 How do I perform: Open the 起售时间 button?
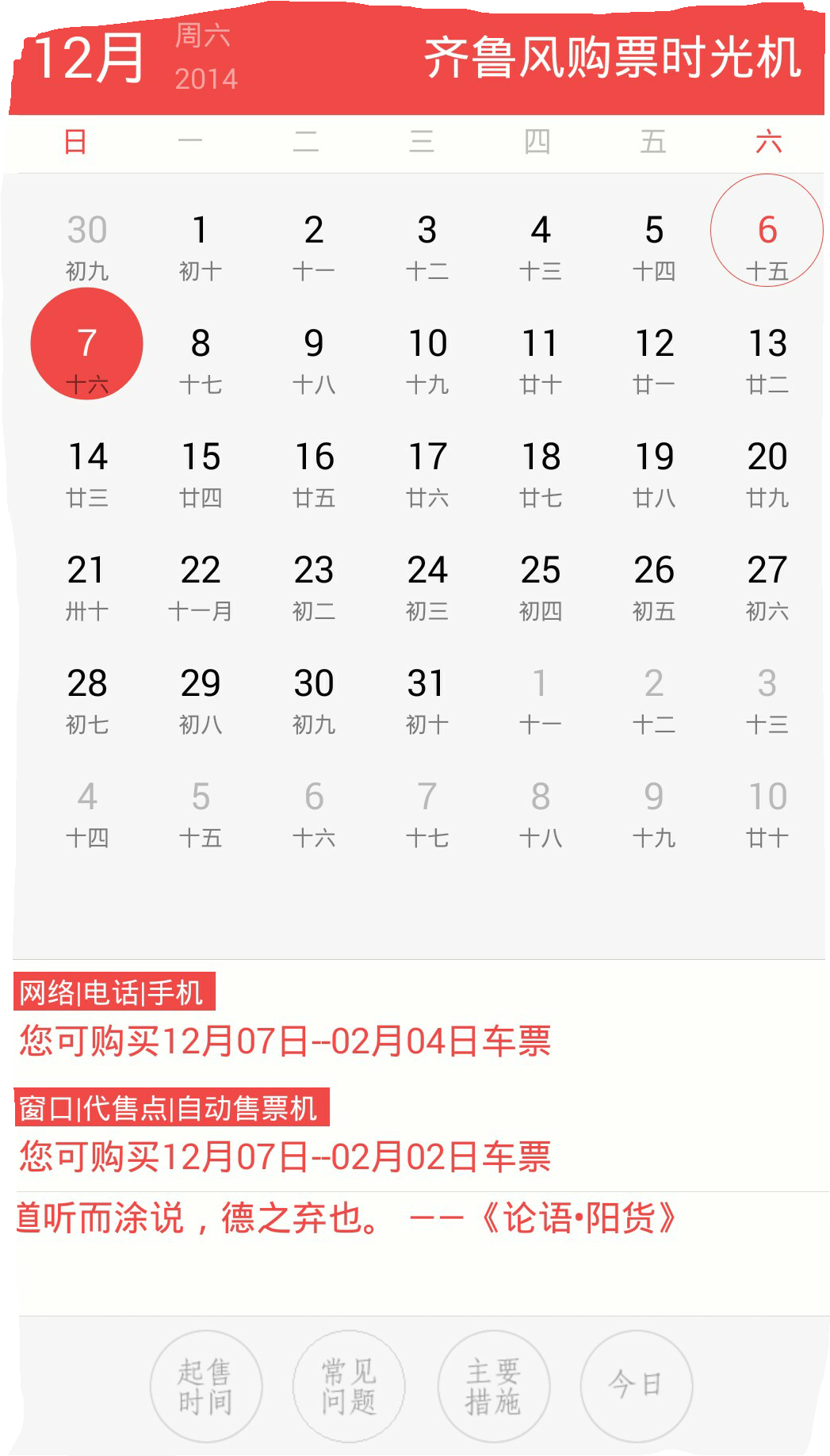(x=206, y=1386)
